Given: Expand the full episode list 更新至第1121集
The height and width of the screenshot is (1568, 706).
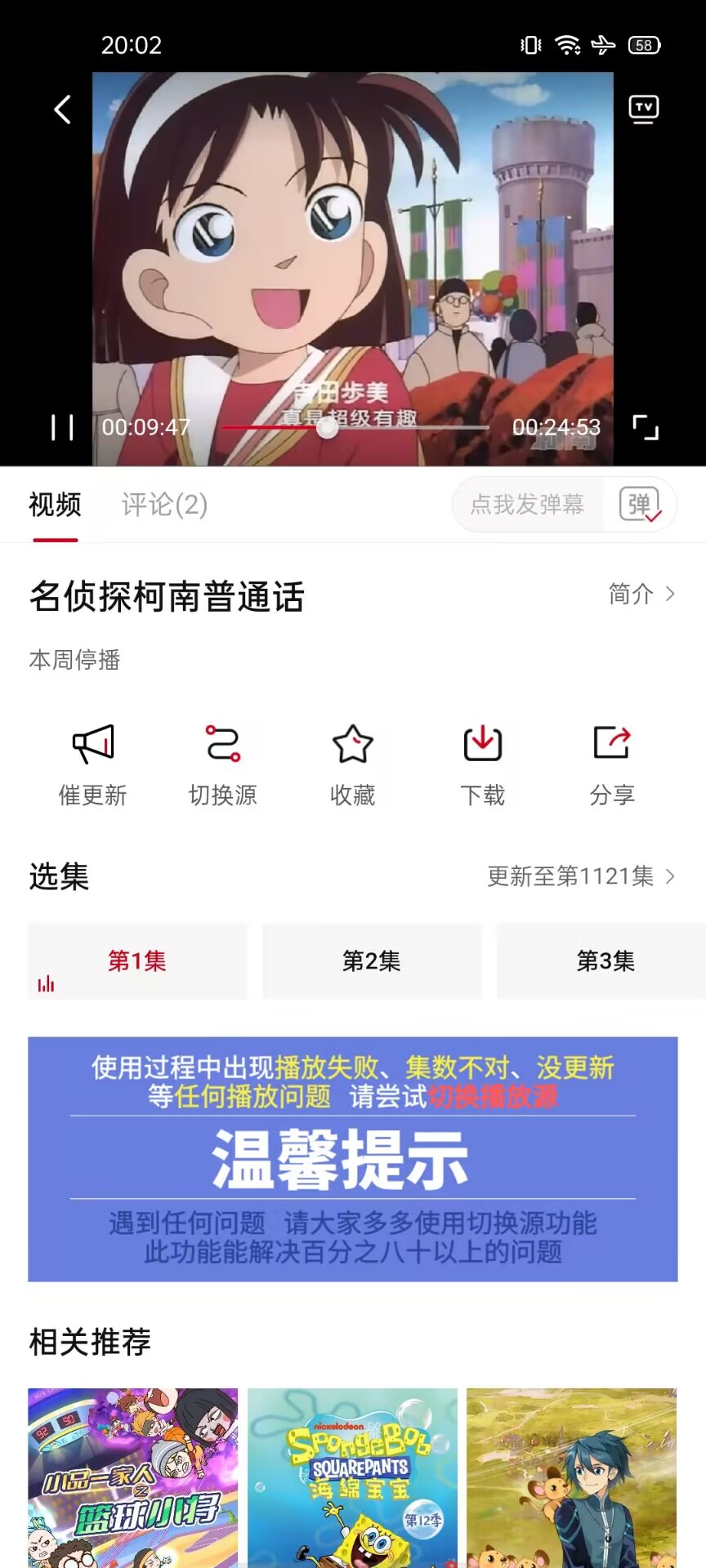Looking at the screenshot, I should point(581,876).
